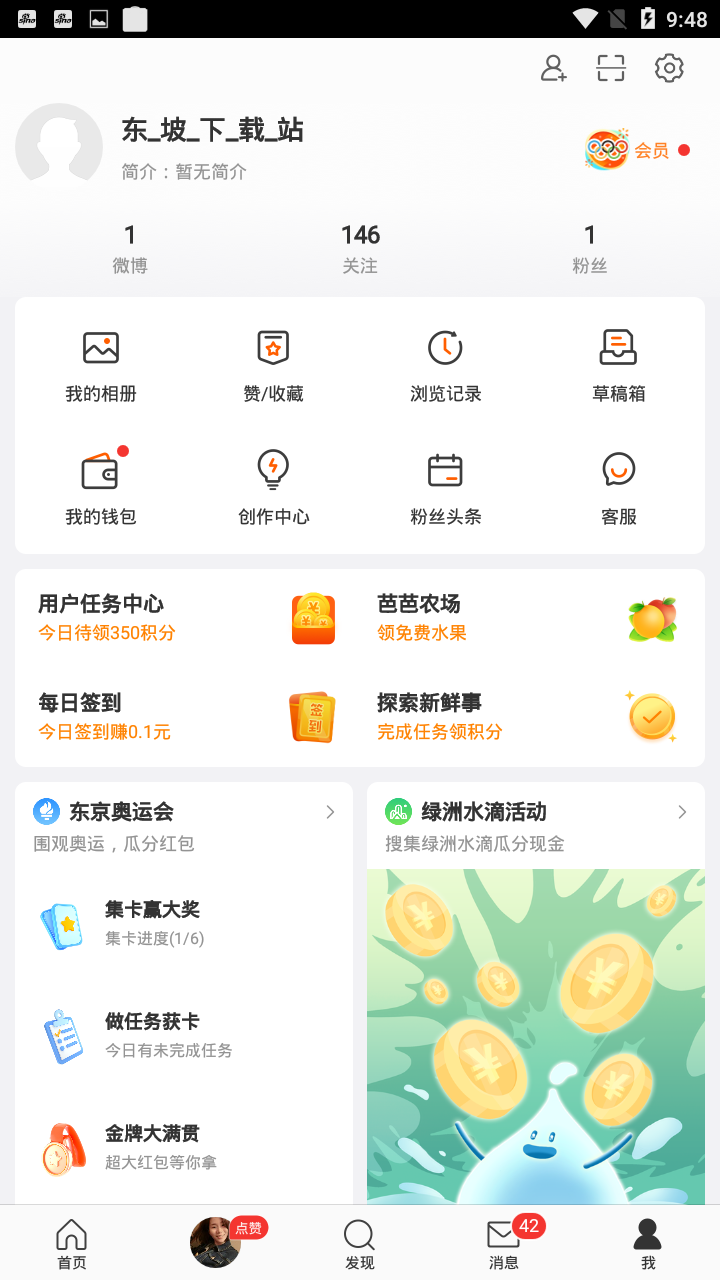This screenshot has width=720, height=1280.
Task: Open 粉丝头条 fan headlines
Action: click(x=445, y=487)
